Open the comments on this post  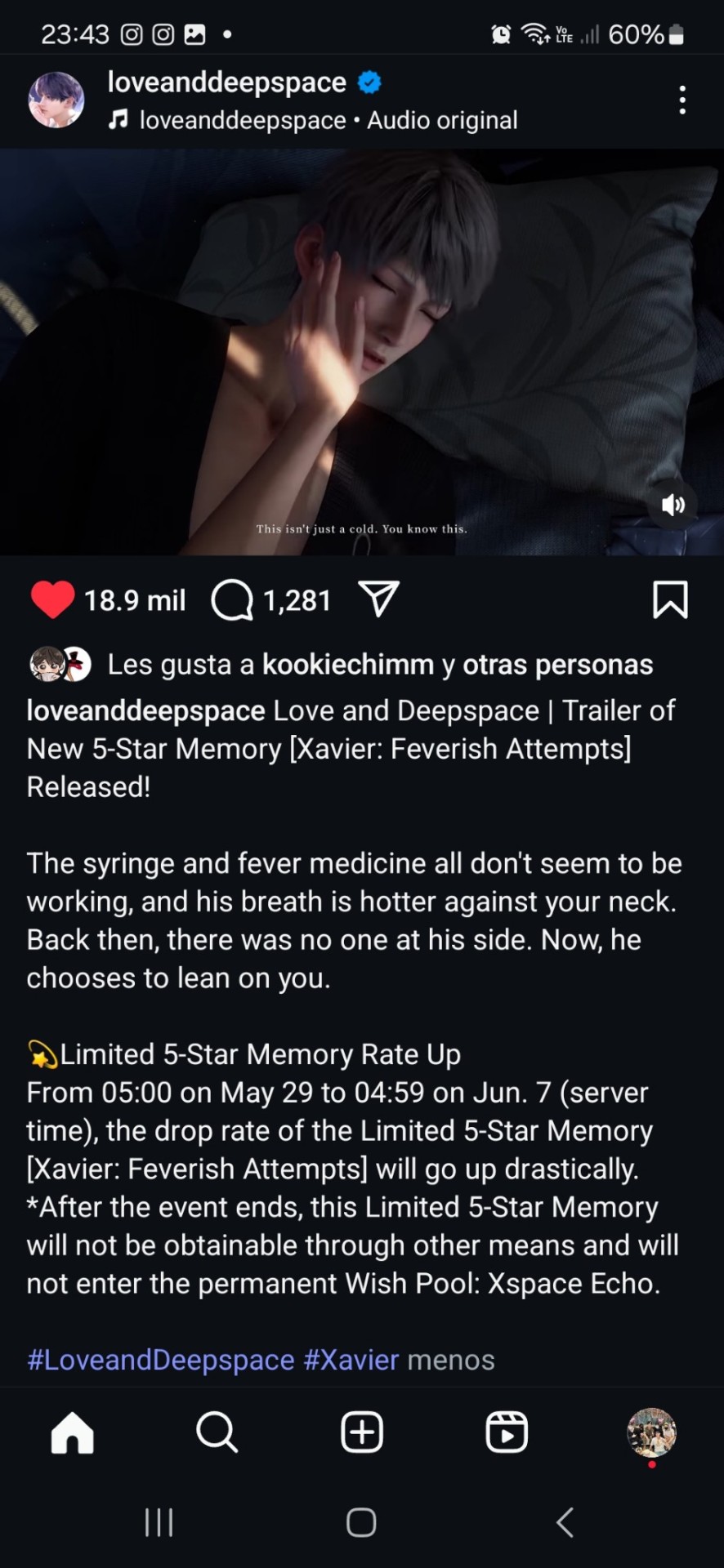pyautogui.click(x=232, y=601)
